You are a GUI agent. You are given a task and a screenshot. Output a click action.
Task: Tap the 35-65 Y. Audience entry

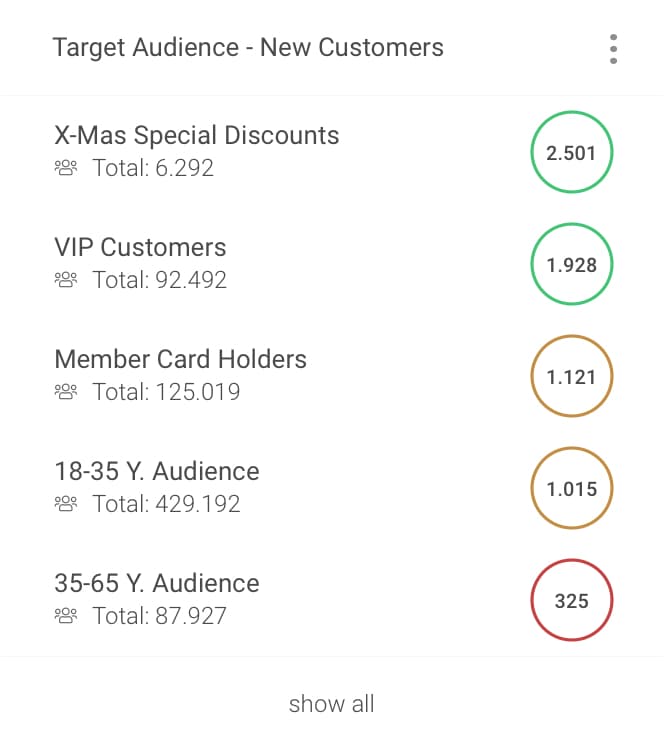[x=157, y=584]
